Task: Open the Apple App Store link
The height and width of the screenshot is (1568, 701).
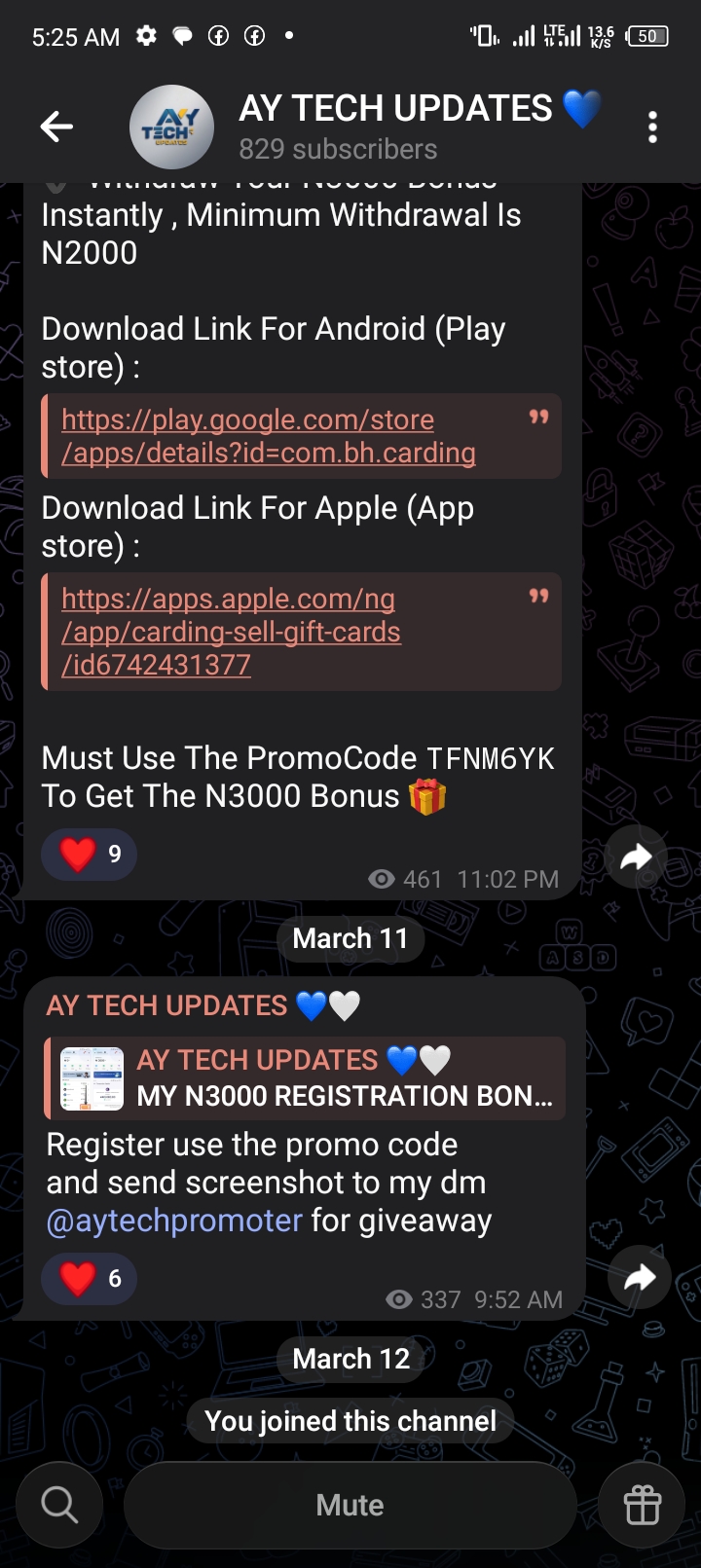Action: [231, 632]
